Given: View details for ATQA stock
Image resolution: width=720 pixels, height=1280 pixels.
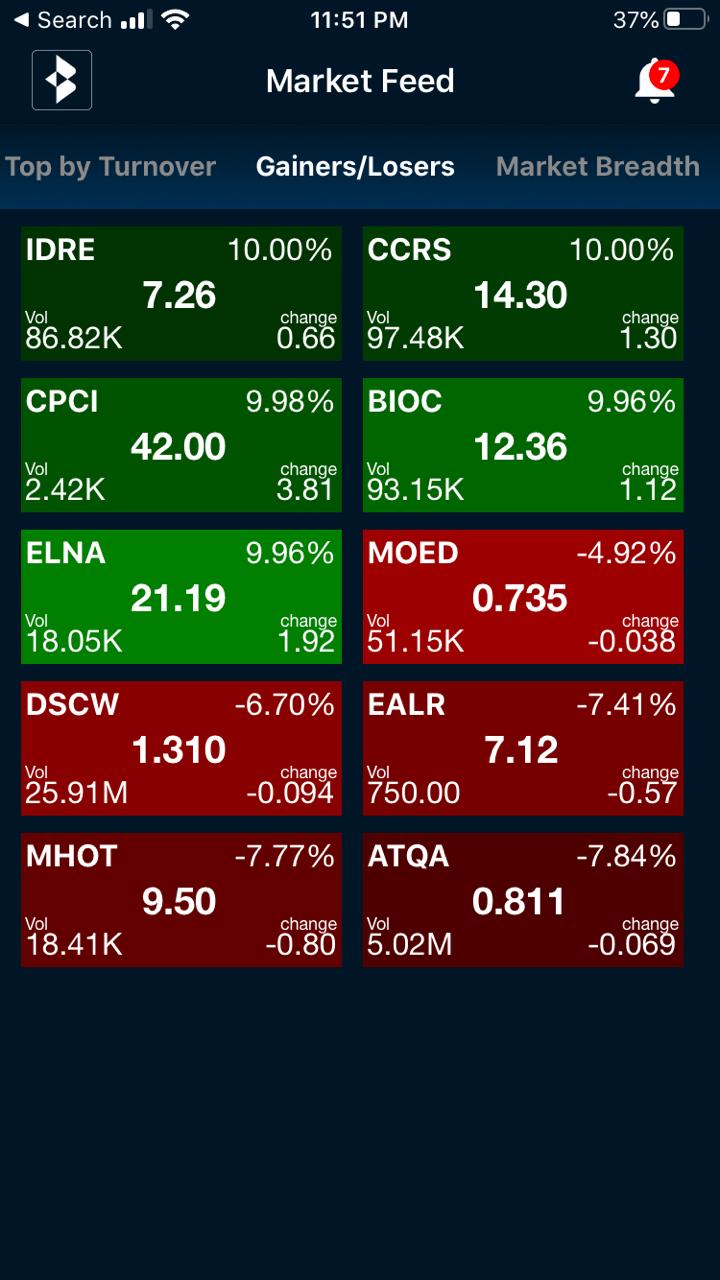Looking at the screenshot, I should coord(523,900).
